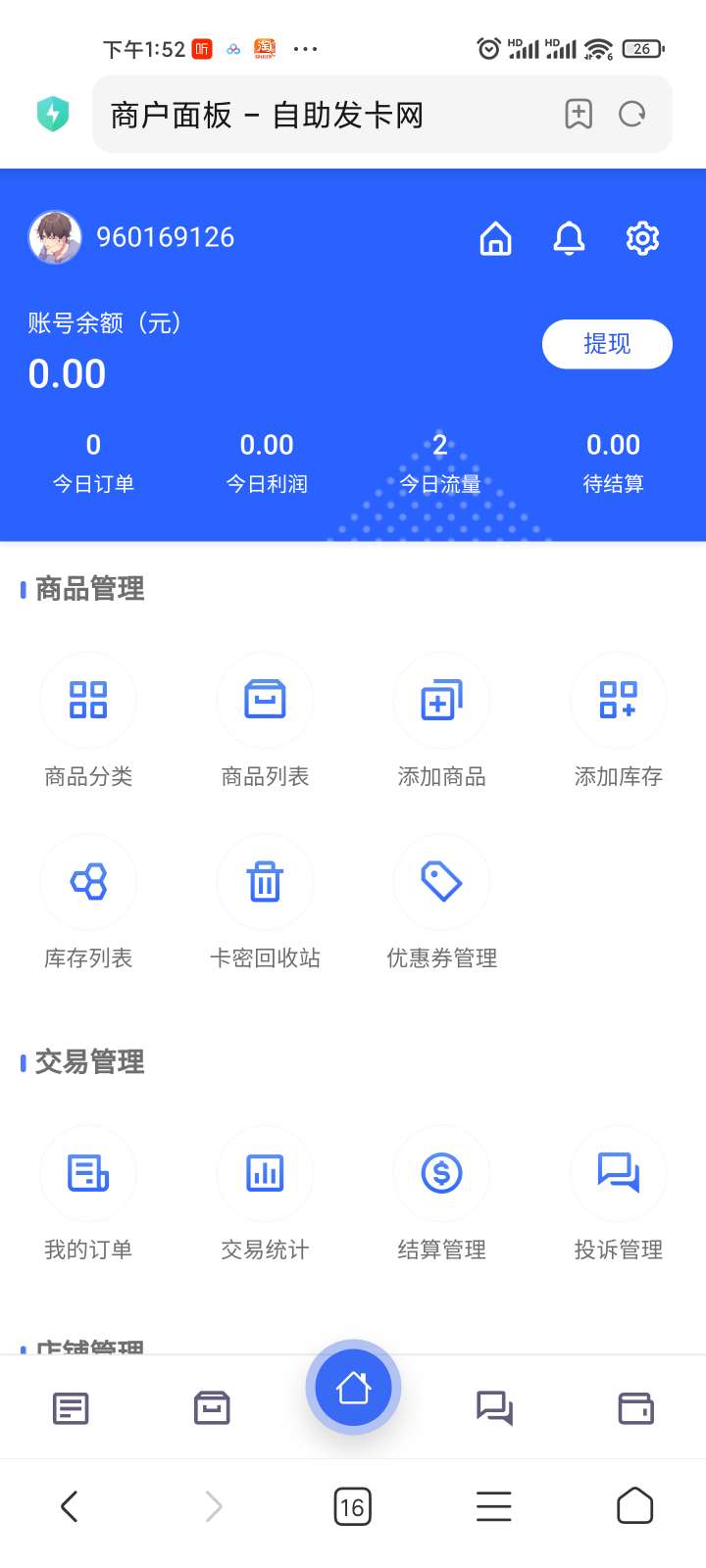Open the settings gear in the header
The image size is (706, 1568).
pyautogui.click(x=642, y=237)
